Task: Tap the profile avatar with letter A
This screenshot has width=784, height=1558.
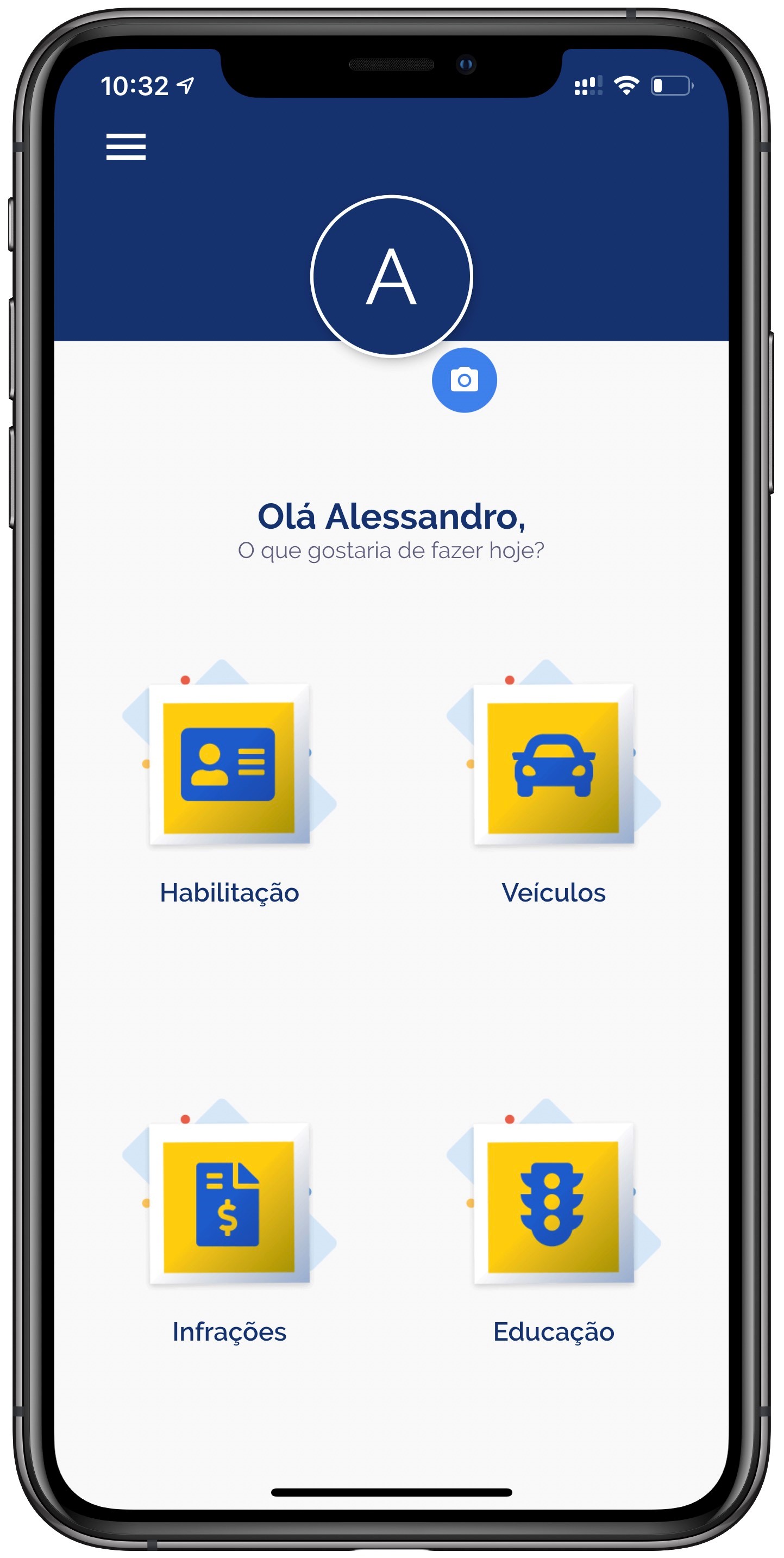Action: [391, 277]
